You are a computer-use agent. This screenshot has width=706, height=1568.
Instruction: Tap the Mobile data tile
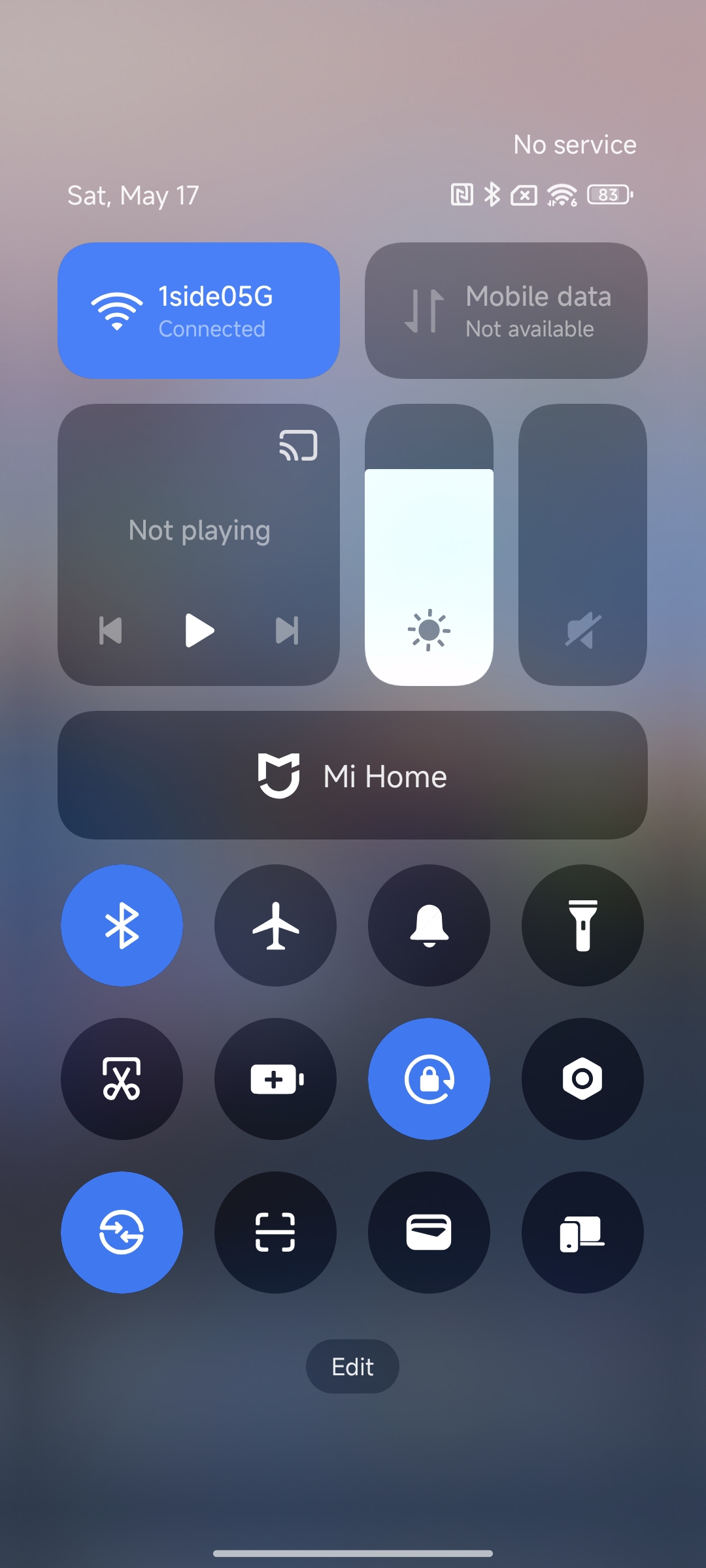(505, 310)
